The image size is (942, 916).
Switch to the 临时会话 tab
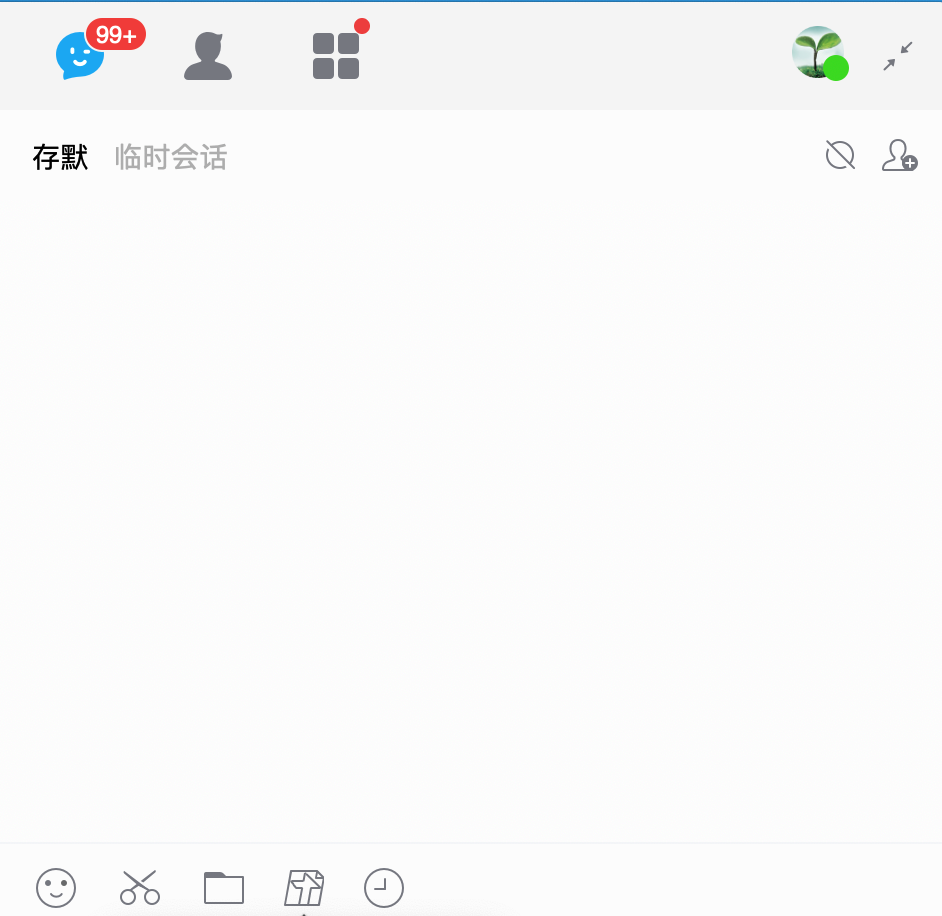(171, 157)
